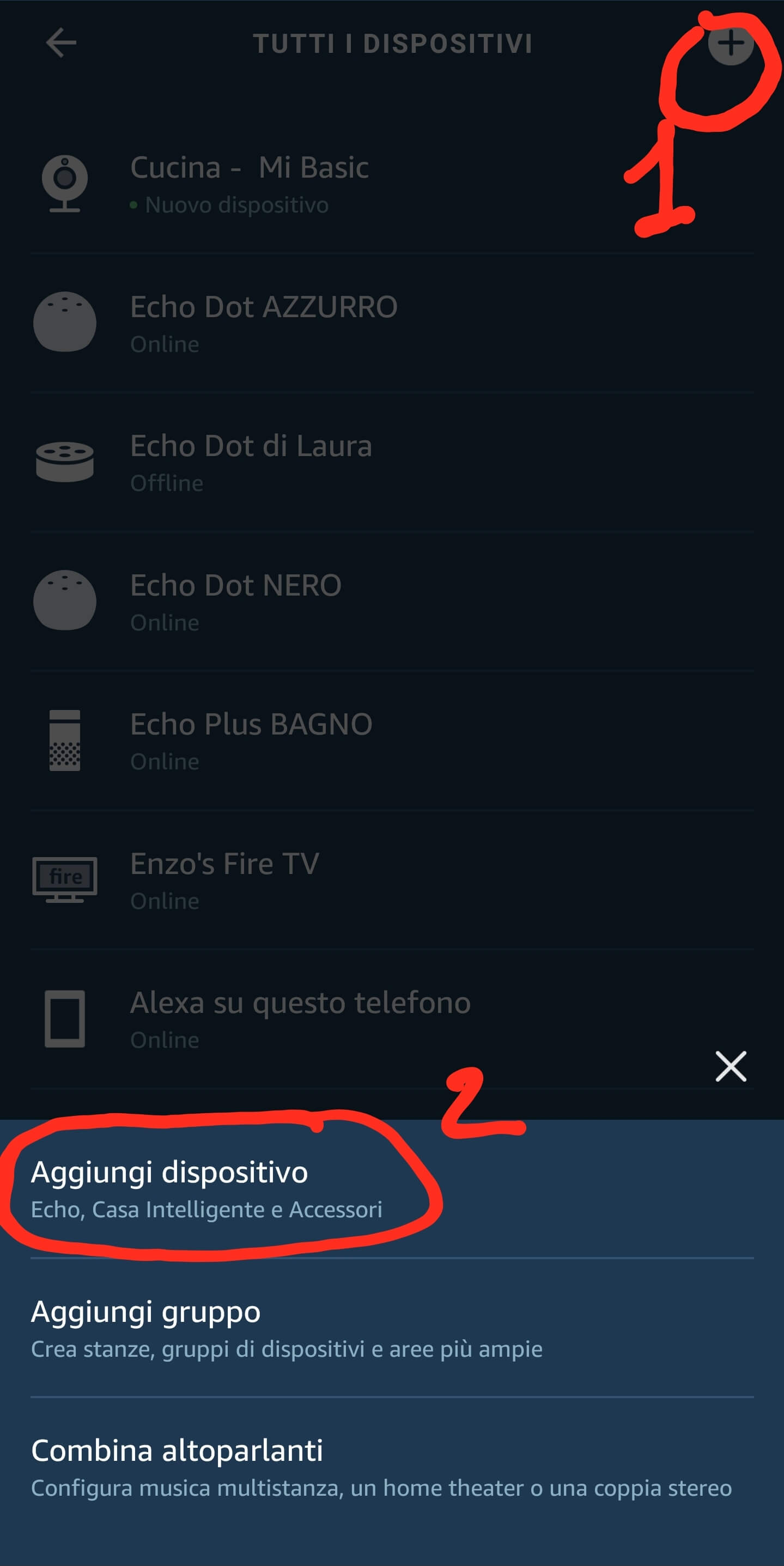Go back with the top arrow
Image resolution: width=784 pixels, height=1566 pixels.
(x=62, y=44)
